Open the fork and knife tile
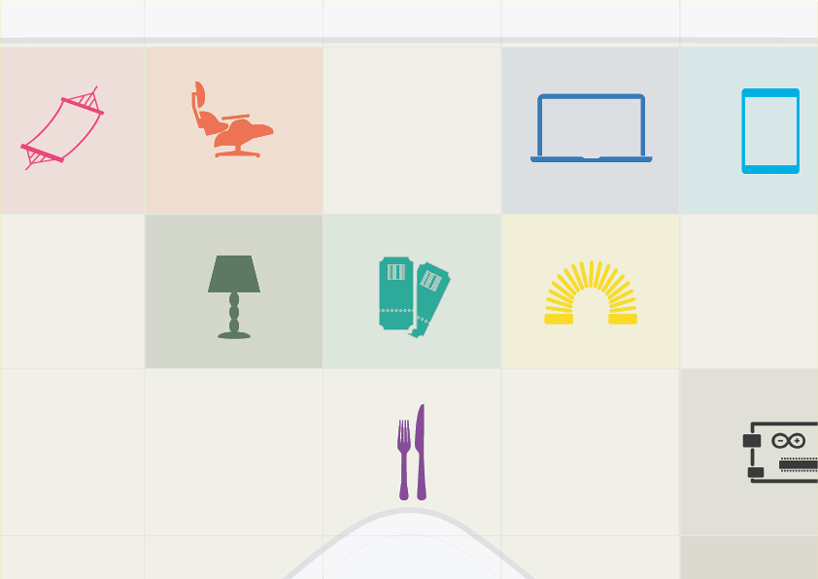This screenshot has height=579, width=818. 412,452
